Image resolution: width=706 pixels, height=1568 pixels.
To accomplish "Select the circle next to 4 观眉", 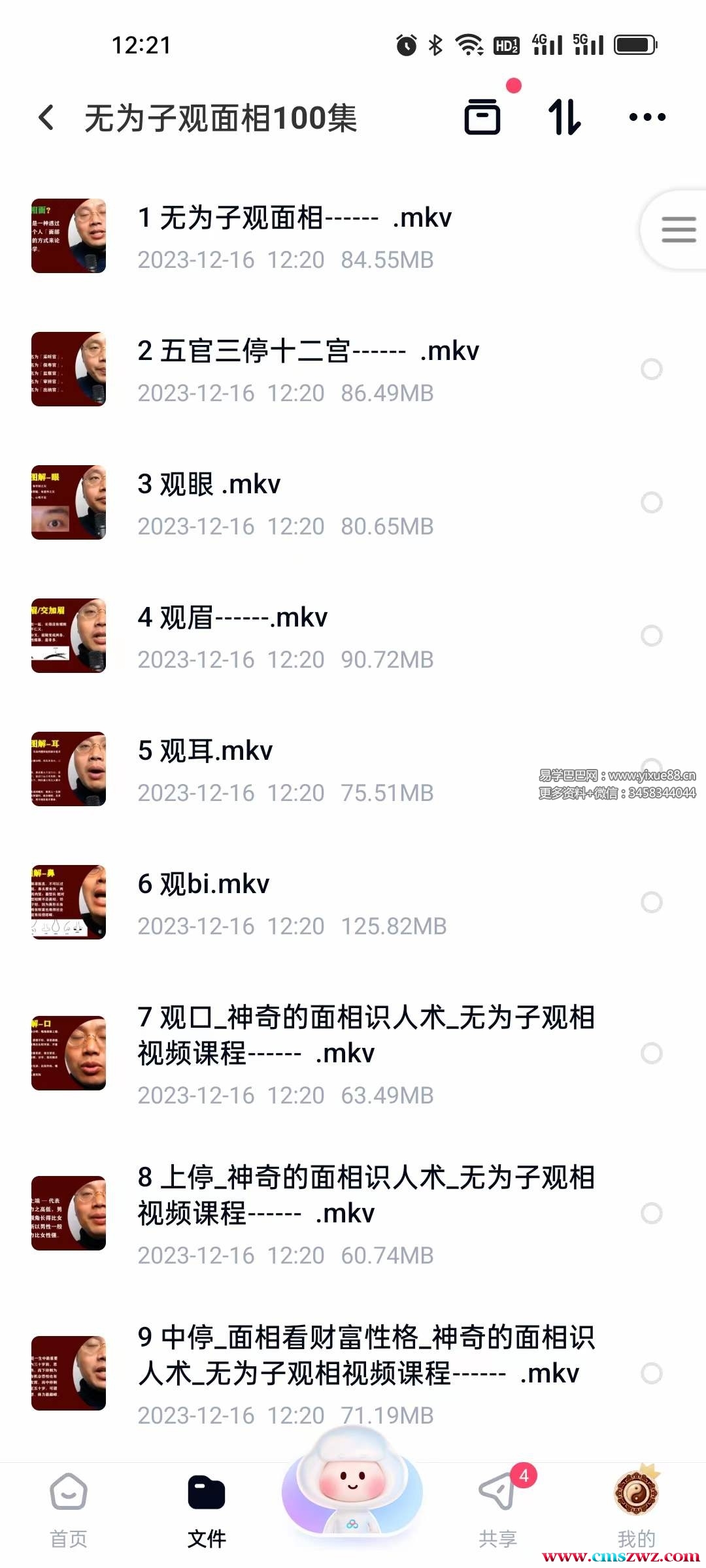I will 651,636.
